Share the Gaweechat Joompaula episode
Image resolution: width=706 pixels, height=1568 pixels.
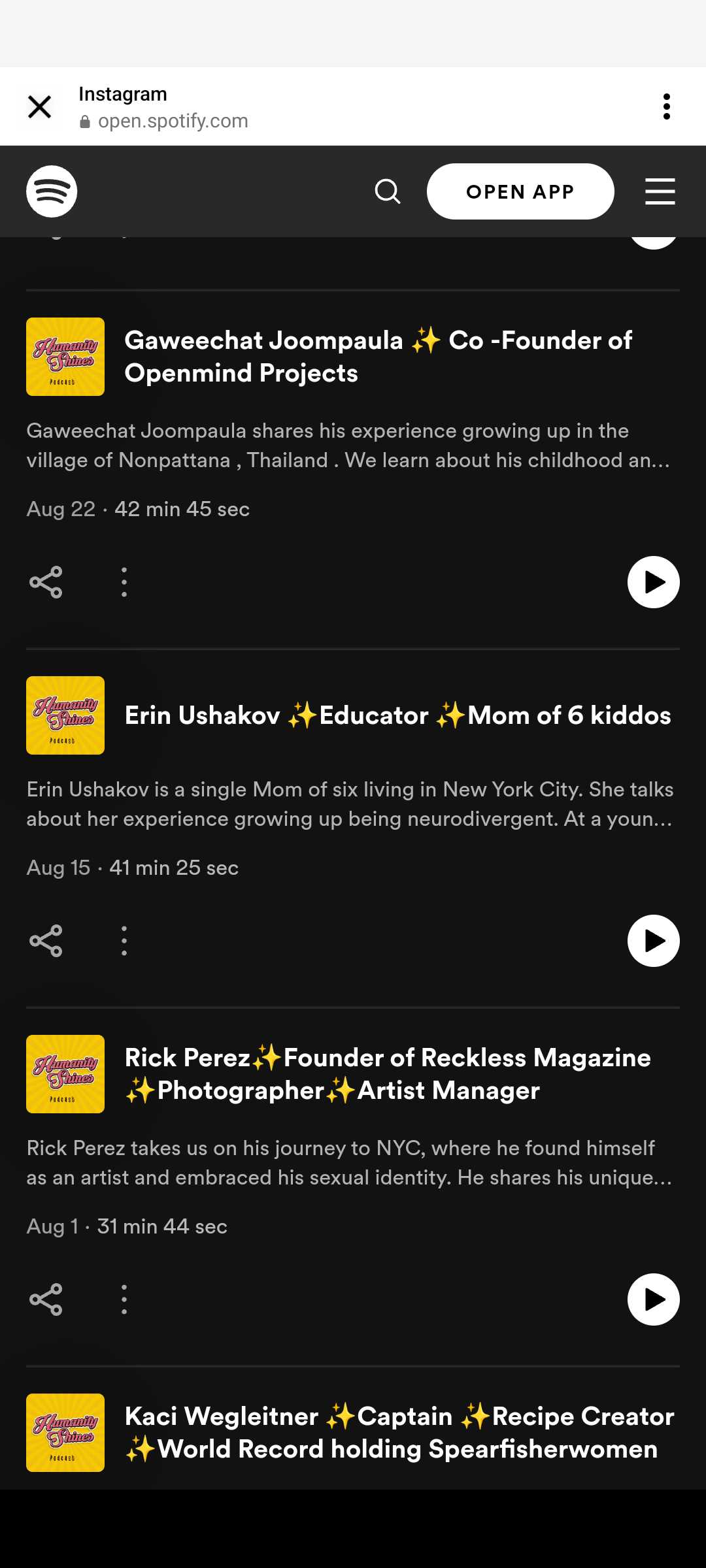46,582
